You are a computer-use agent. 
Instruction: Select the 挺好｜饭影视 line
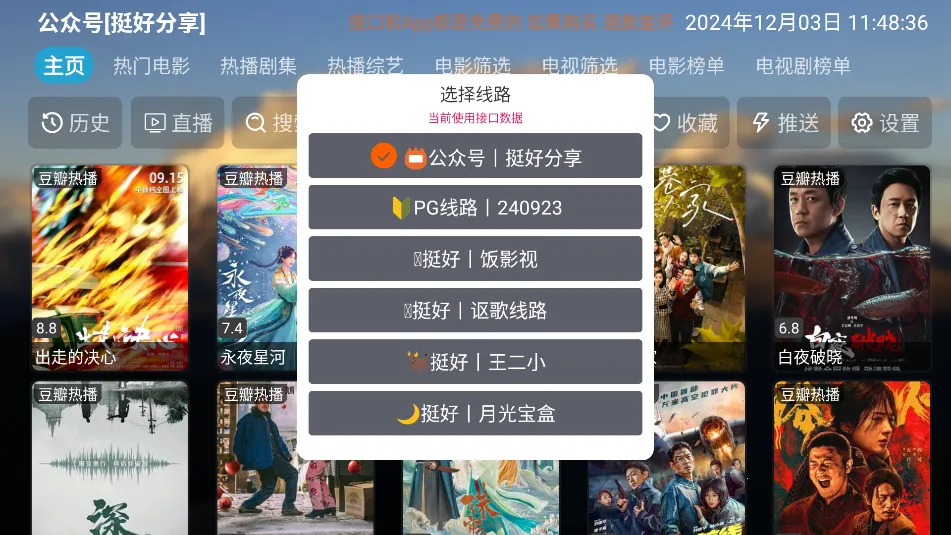pyautogui.click(x=475, y=259)
